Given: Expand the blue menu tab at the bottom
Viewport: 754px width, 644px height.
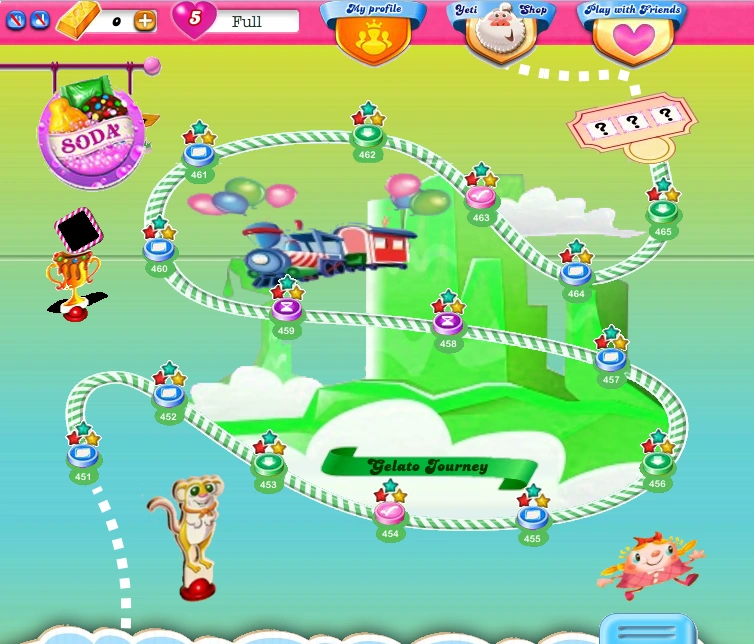Looking at the screenshot, I should click(648, 629).
